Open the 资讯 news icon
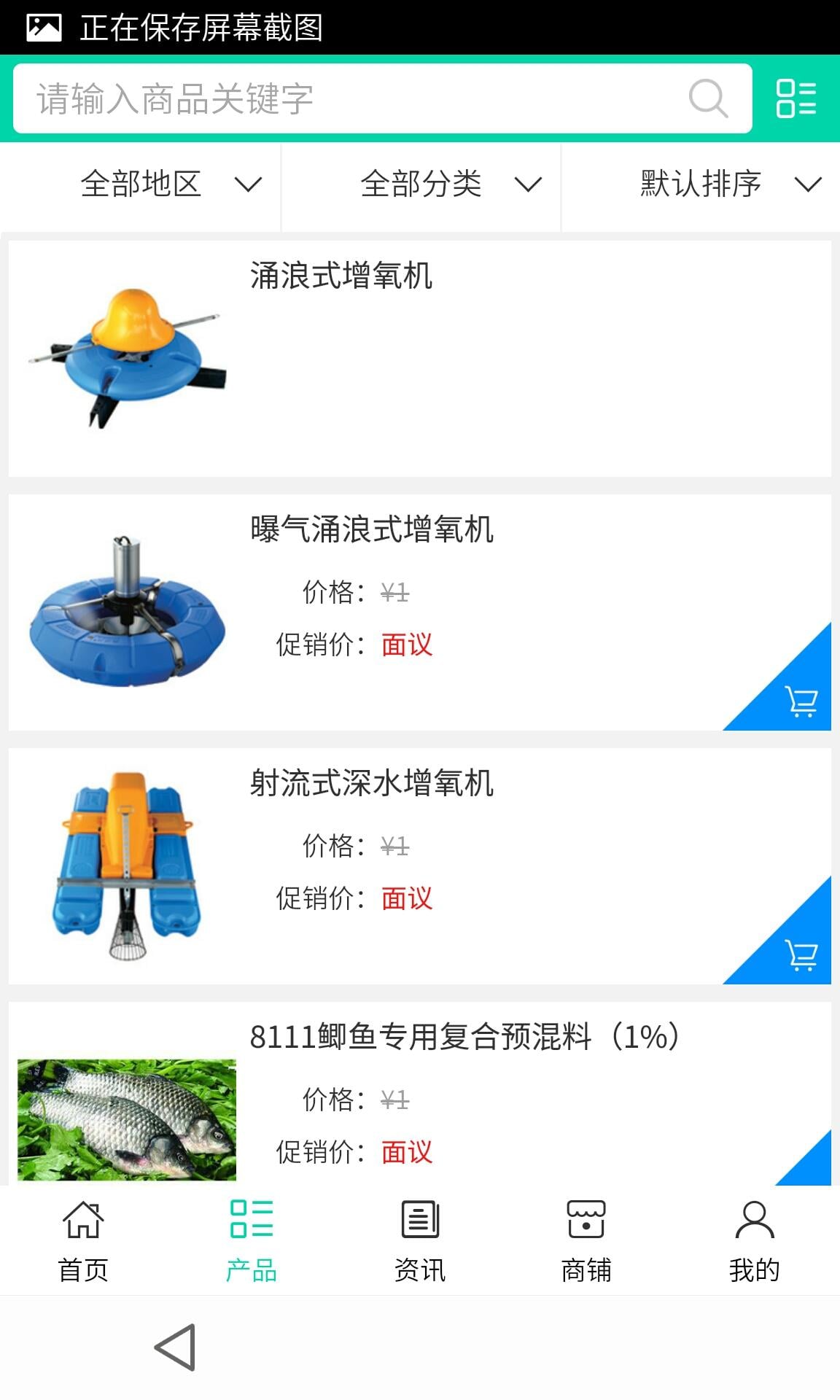 pyautogui.click(x=419, y=1220)
